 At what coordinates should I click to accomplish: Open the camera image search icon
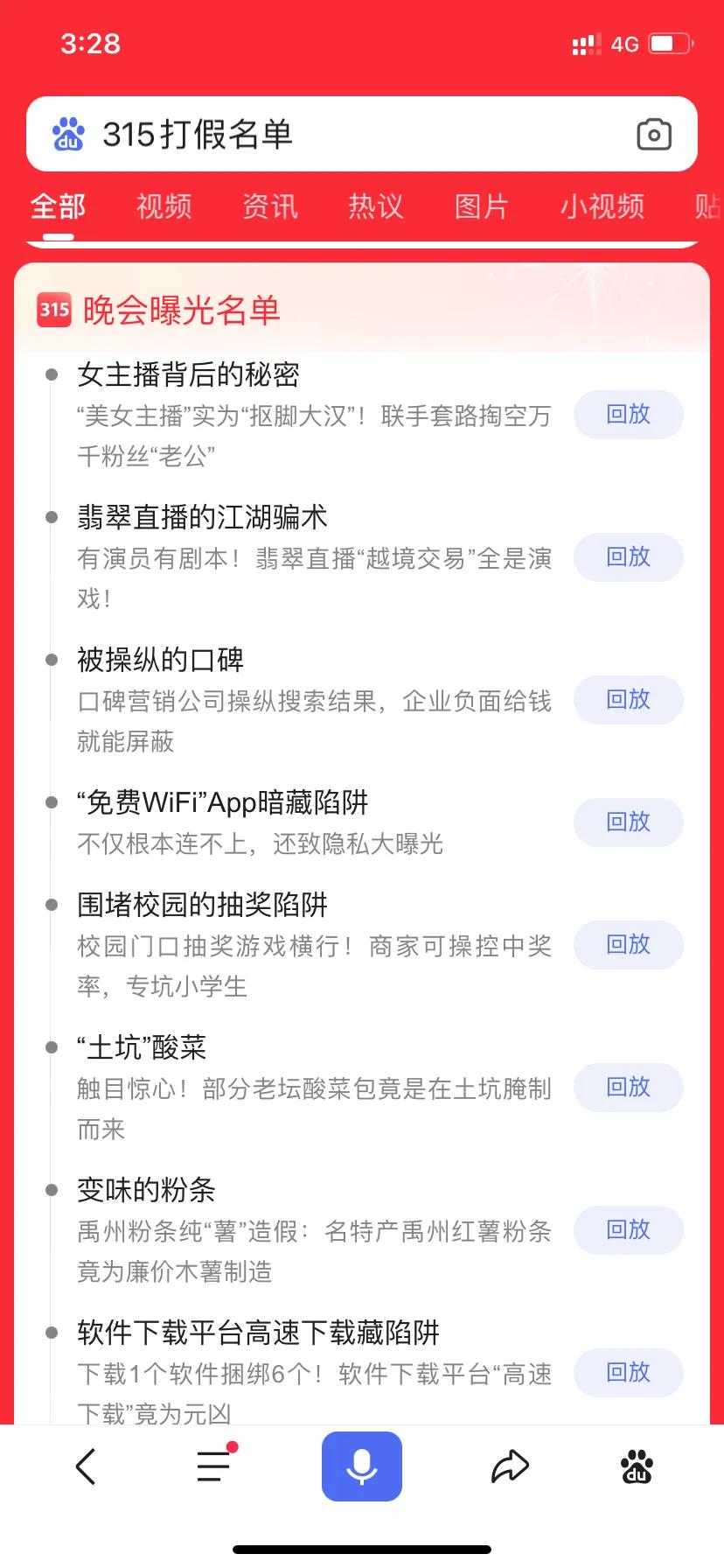pyautogui.click(x=653, y=135)
